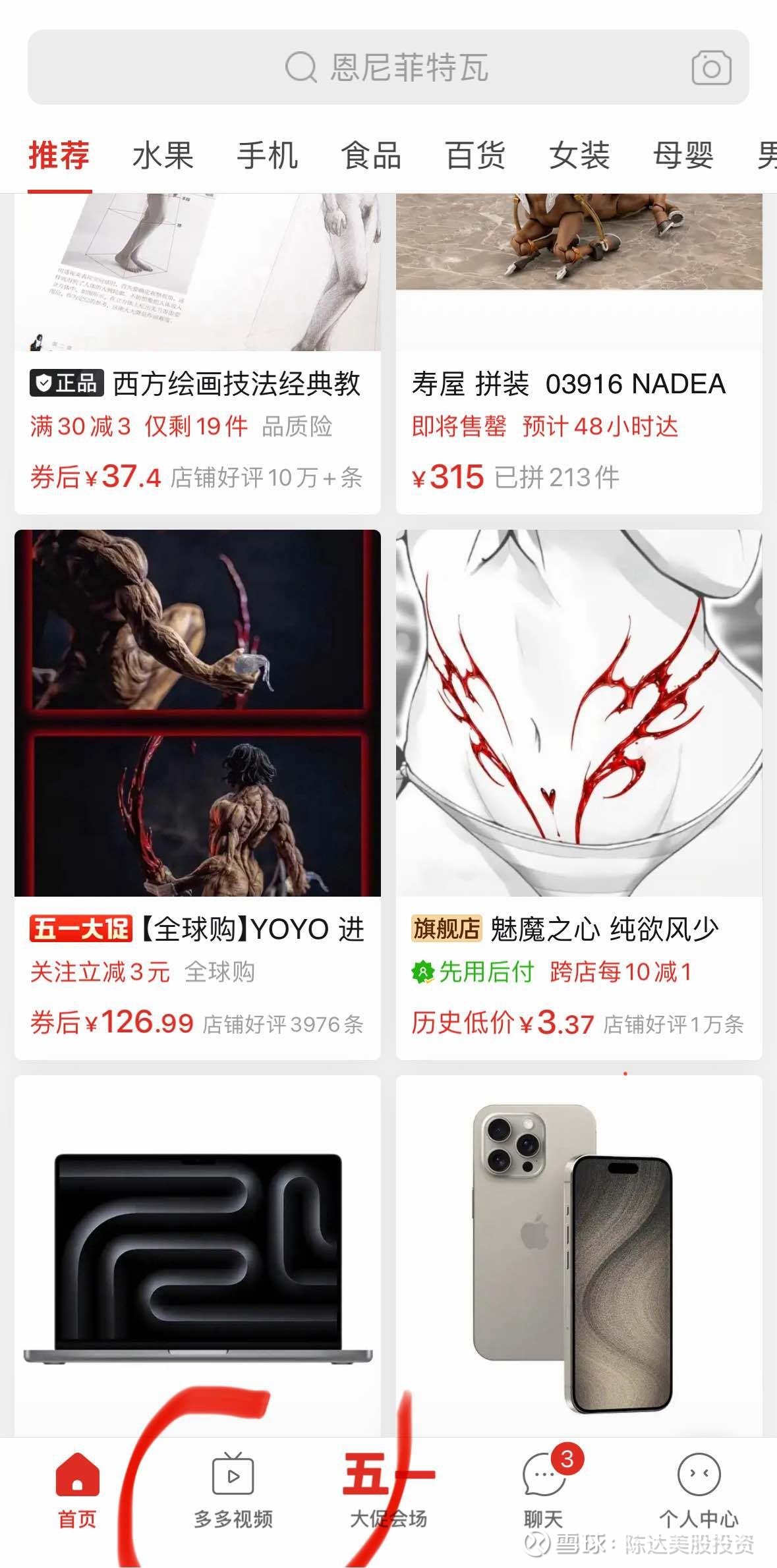
Task: Switch to the 手机 category tab
Action: [267, 156]
